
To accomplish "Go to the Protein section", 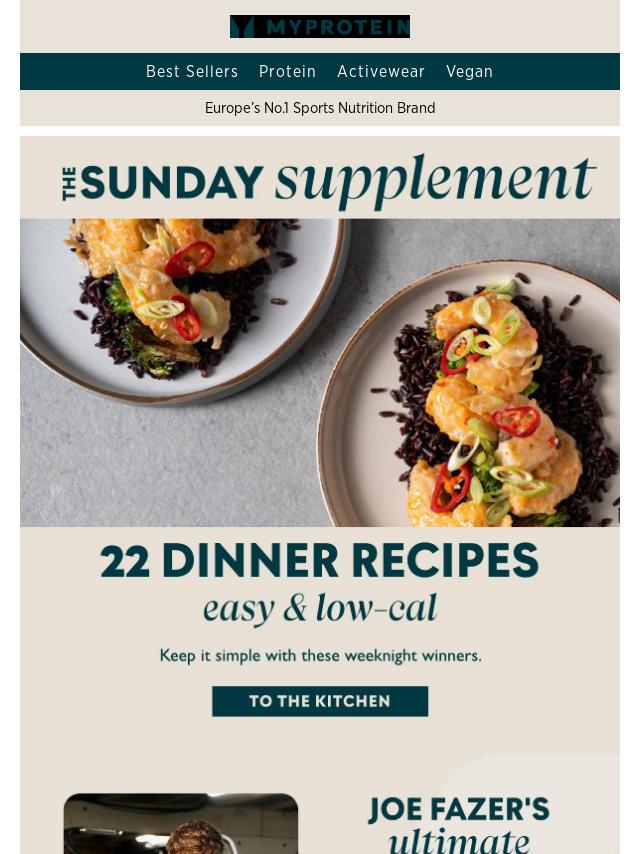I will [x=287, y=72].
